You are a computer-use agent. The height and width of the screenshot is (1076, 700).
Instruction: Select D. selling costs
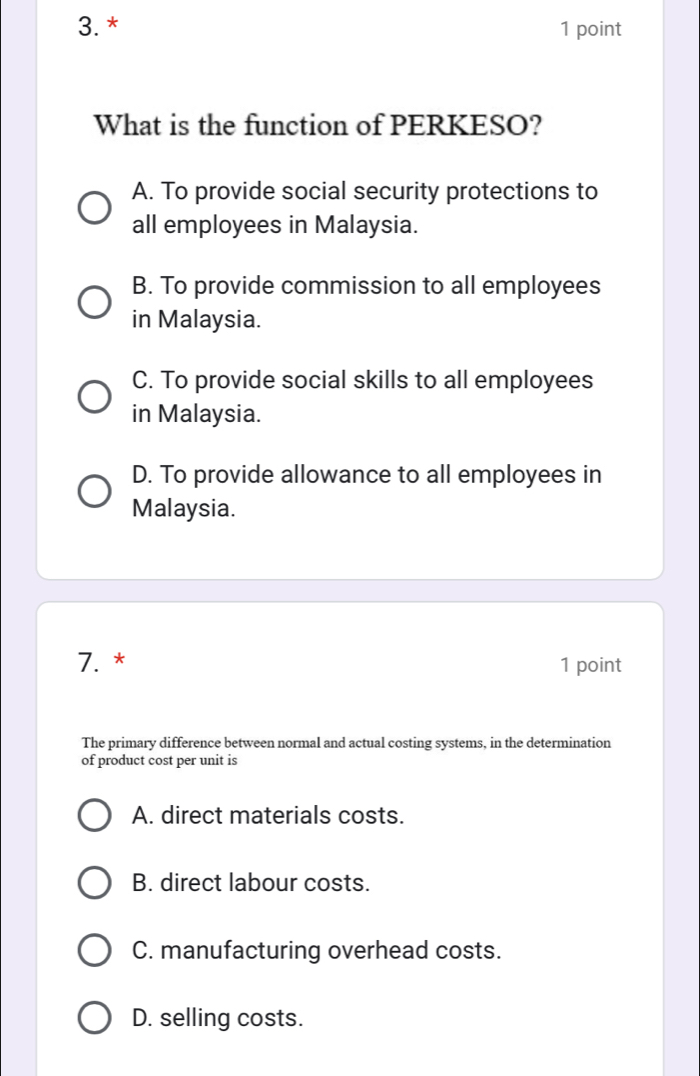pos(95,1018)
